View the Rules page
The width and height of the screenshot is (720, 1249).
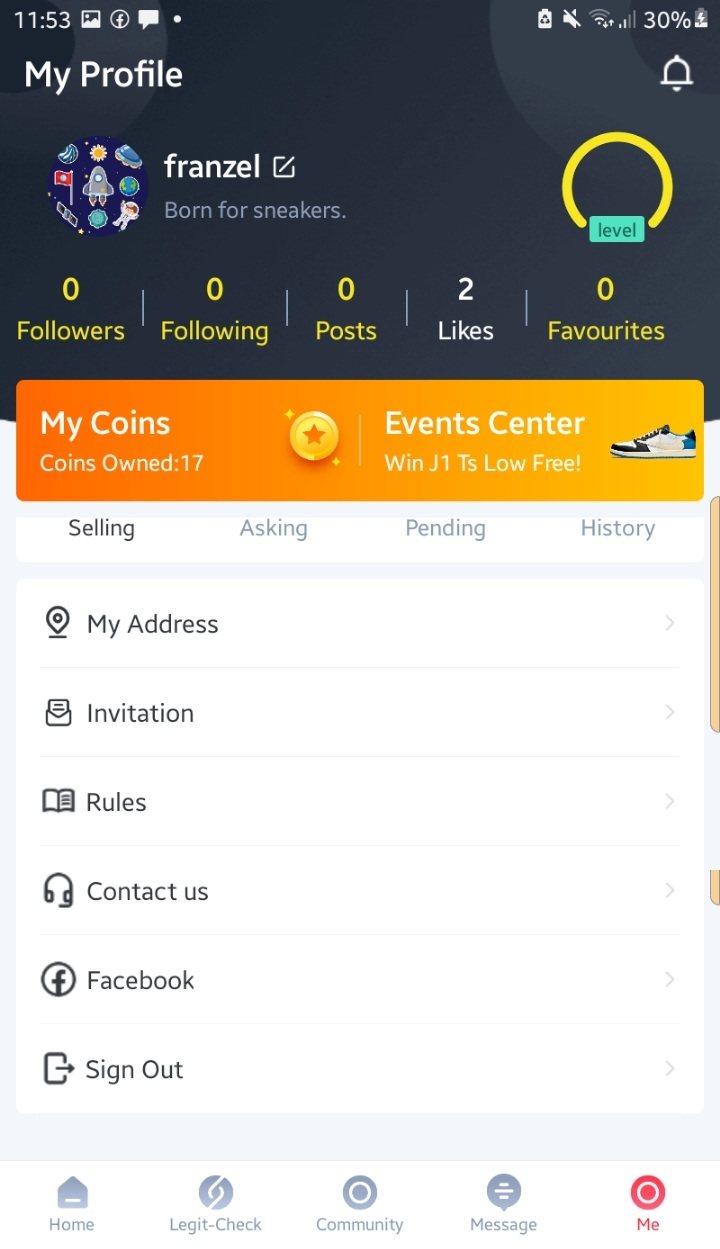click(360, 802)
